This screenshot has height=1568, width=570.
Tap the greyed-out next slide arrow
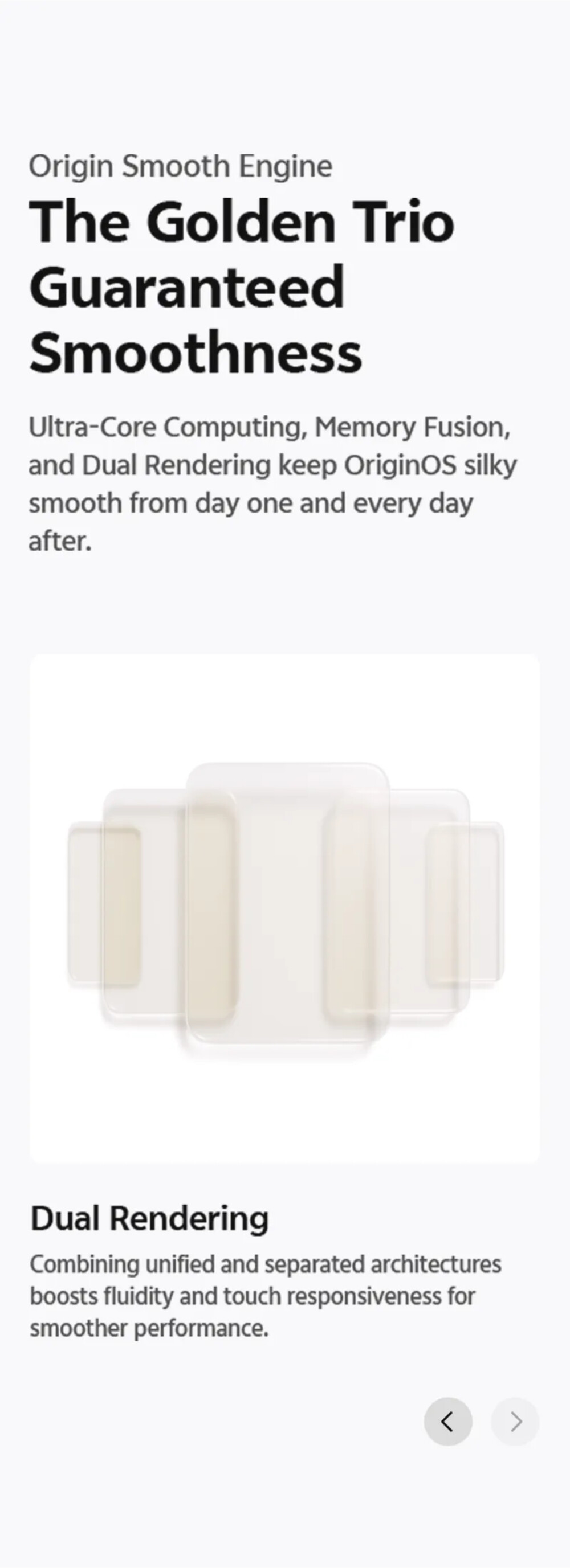515,1421
